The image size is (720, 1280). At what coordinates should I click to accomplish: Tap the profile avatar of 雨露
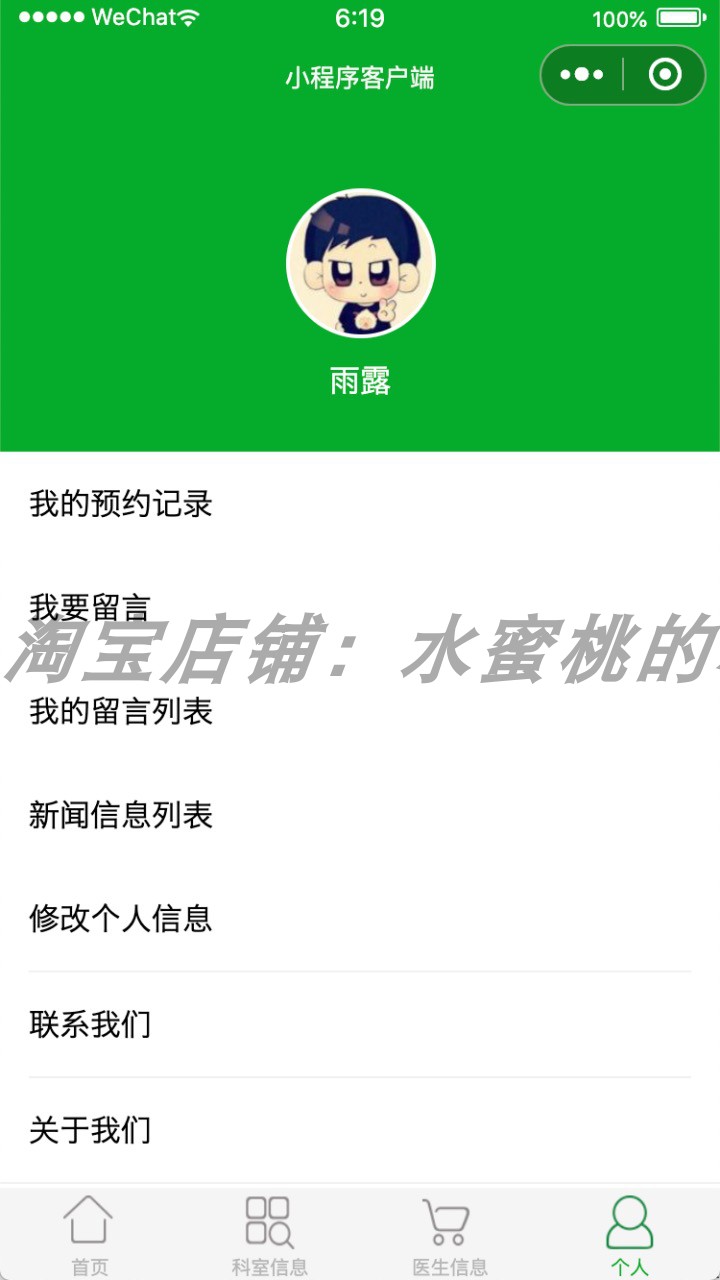360,263
